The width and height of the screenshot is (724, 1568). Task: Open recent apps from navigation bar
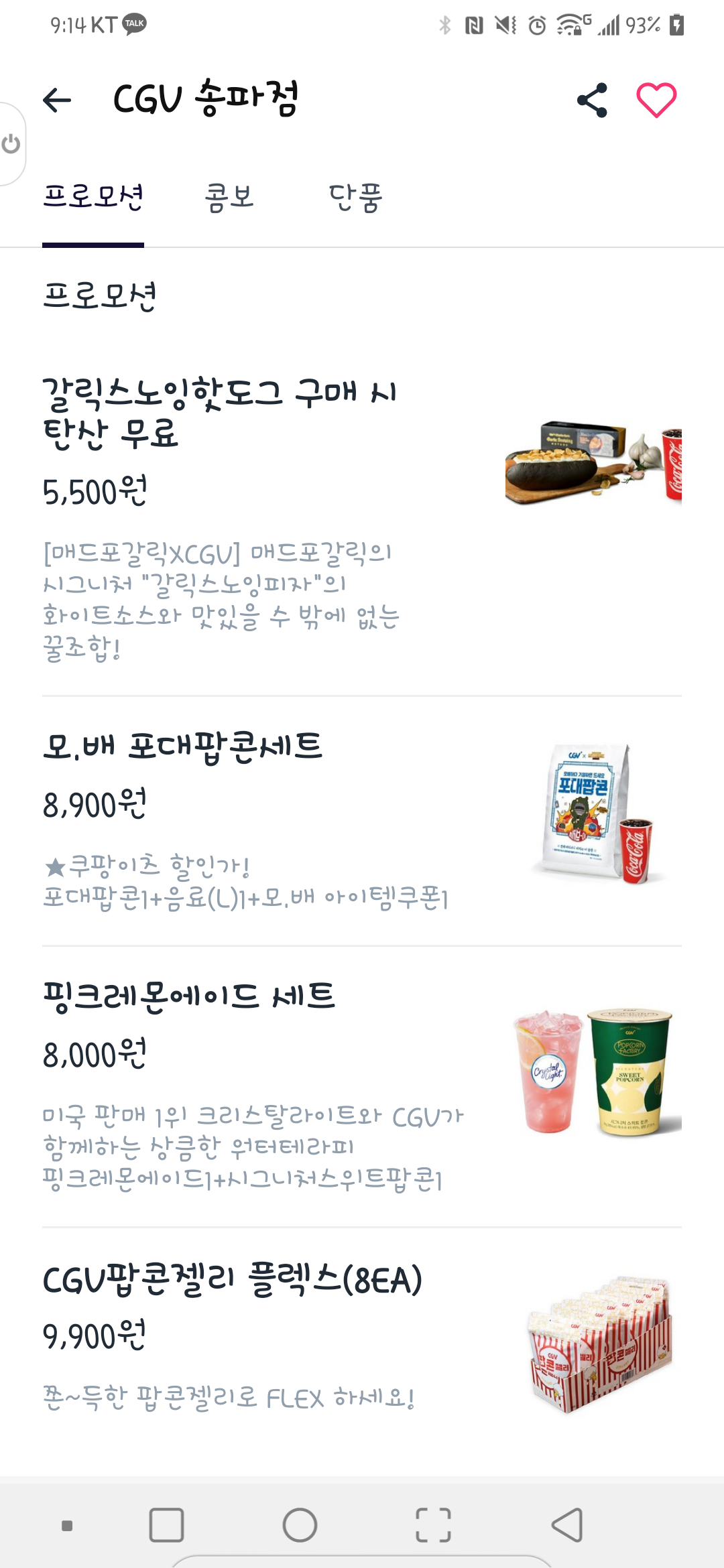[x=166, y=1526]
